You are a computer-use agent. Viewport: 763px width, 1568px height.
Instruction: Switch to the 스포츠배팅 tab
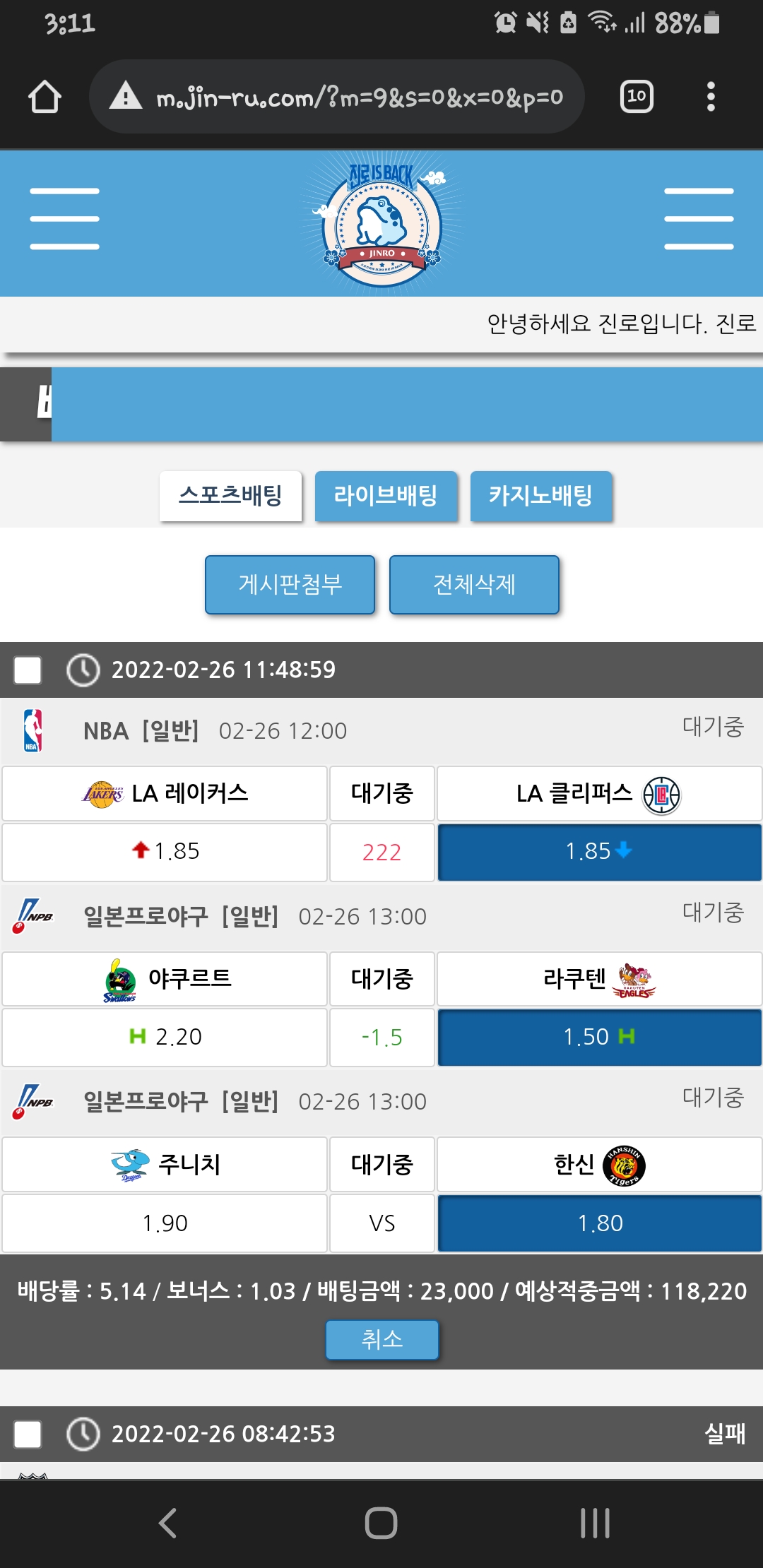coord(230,496)
